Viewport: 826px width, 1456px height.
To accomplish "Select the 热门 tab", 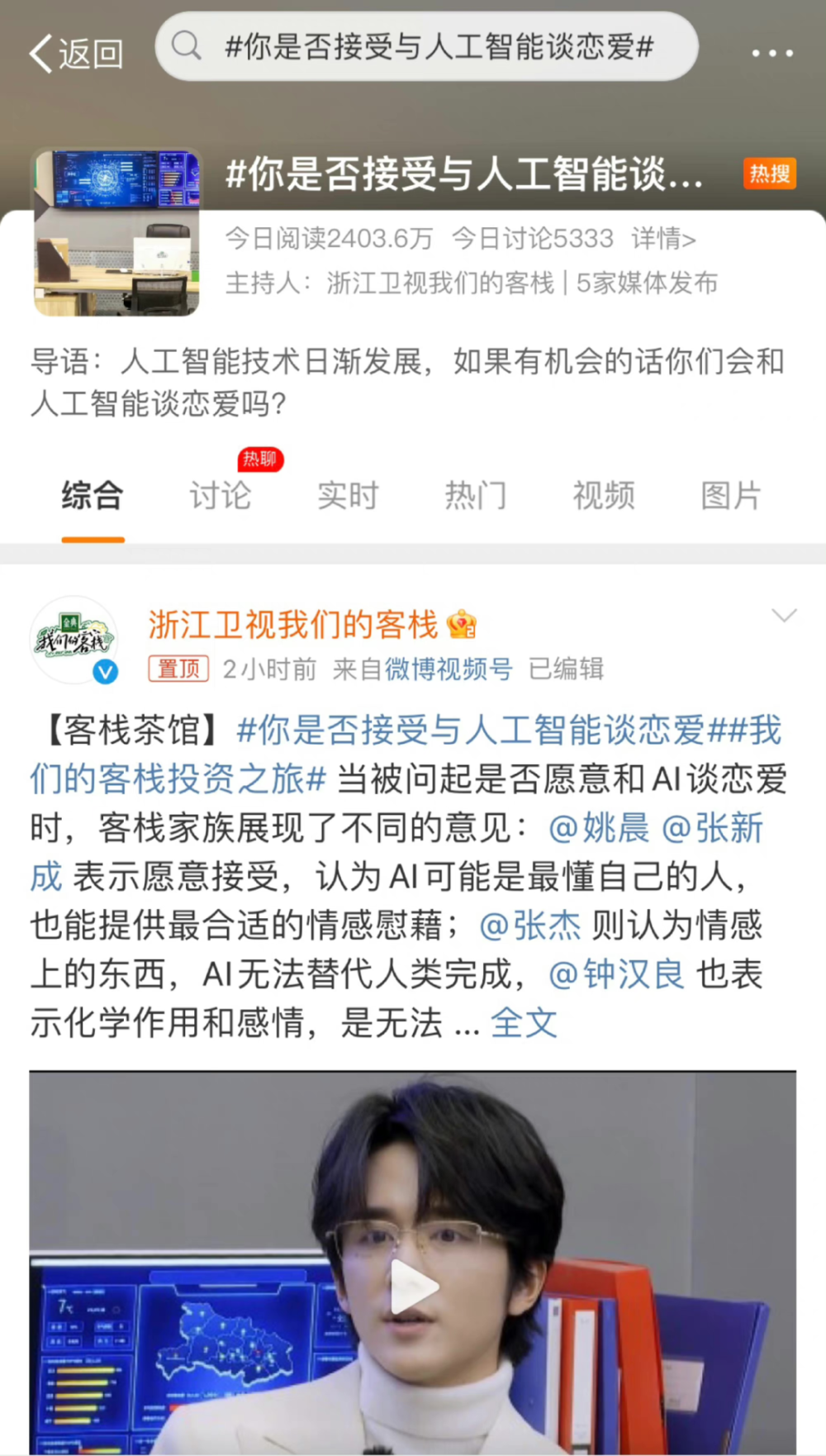I will click(x=476, y=496).
